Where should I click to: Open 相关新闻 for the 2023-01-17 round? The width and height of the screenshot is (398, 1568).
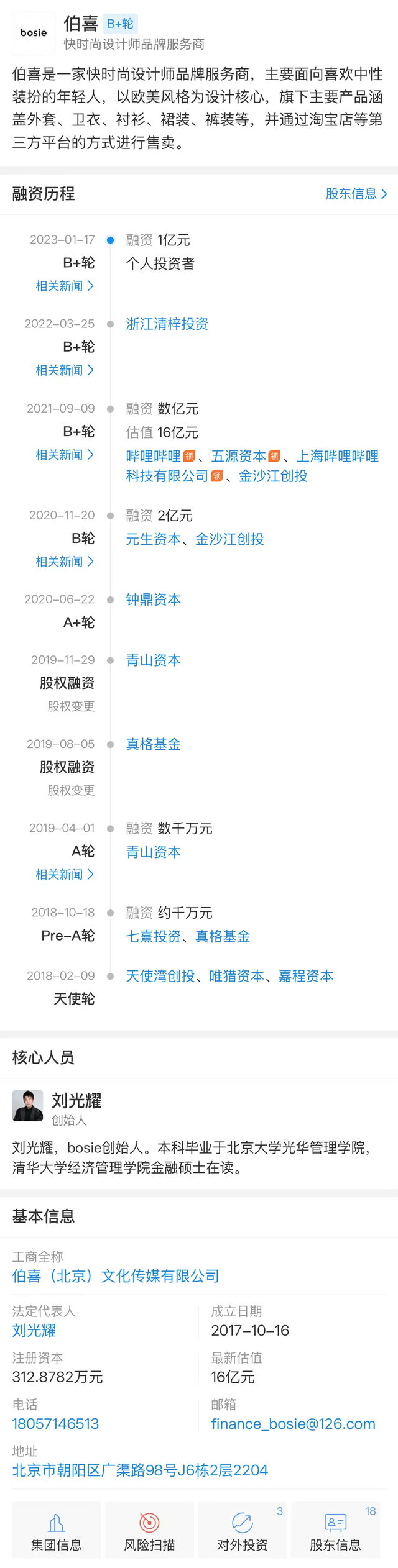pyautogui.click(x=64, y=286)
